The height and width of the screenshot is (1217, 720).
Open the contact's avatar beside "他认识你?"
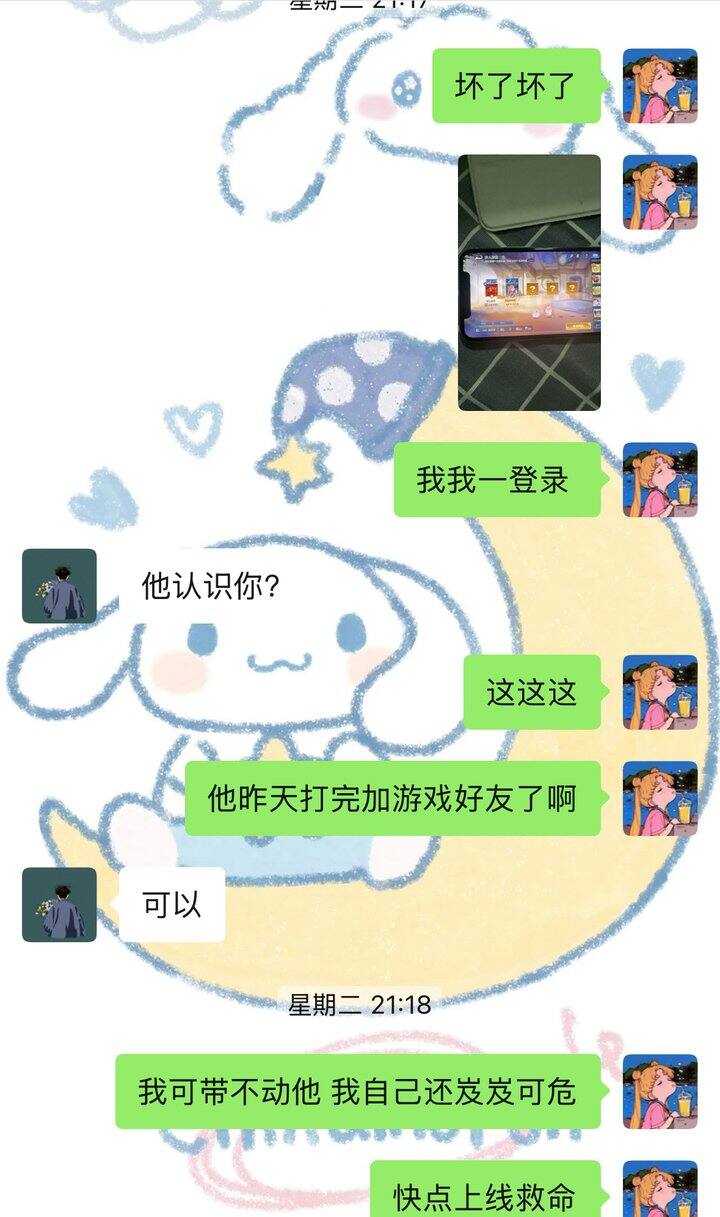click(x=59, y=586)
